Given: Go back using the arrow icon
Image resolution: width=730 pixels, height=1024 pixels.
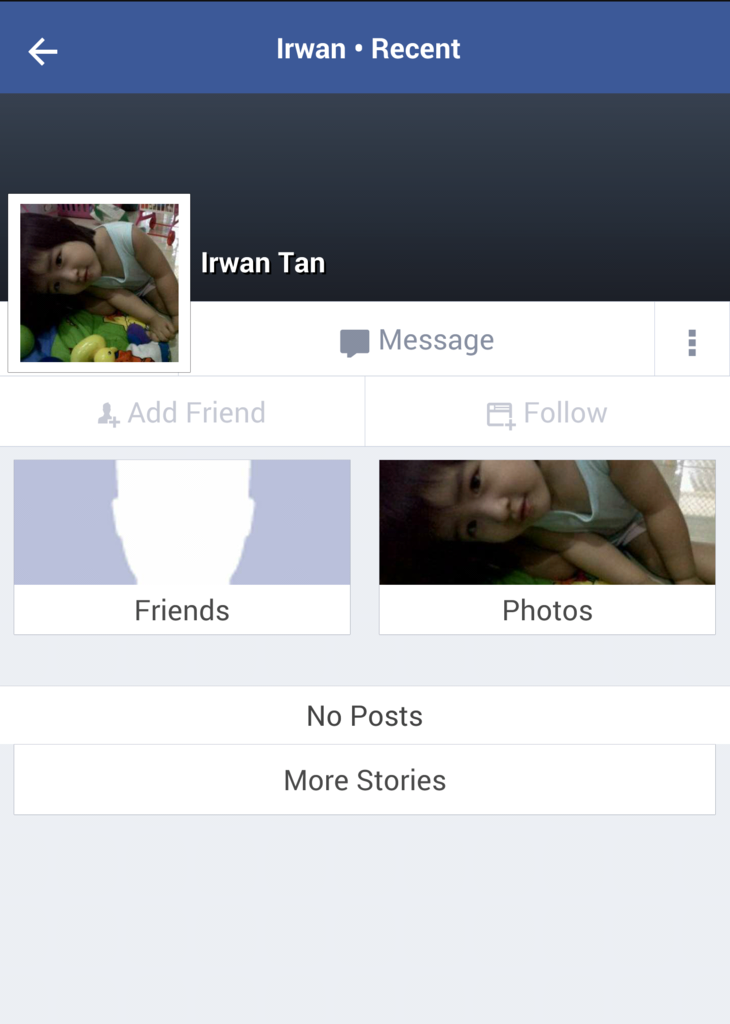Looking at the screenshot, I should pos(43,51).
